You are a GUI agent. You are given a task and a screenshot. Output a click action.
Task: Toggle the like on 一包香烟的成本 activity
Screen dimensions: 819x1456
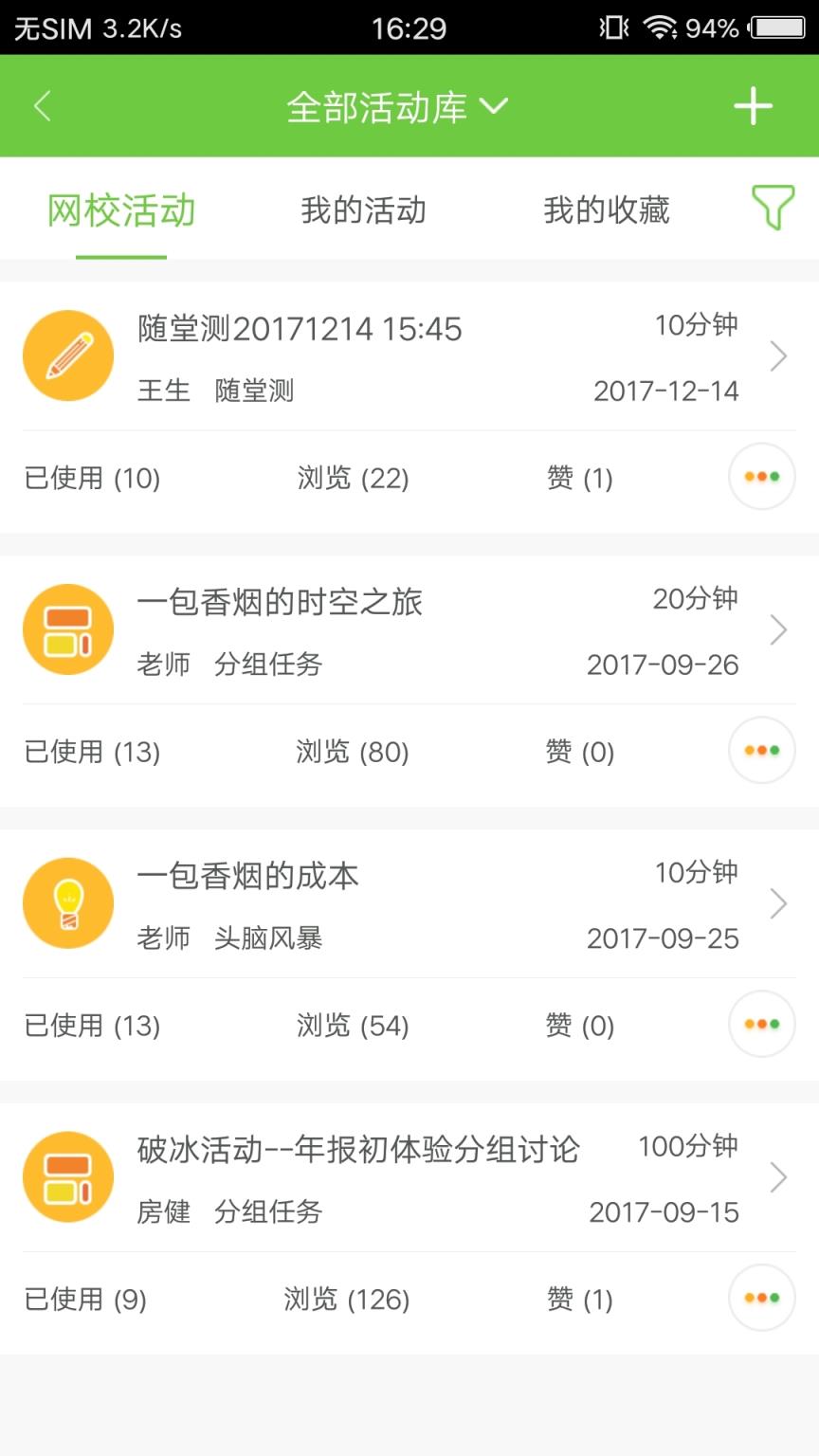(x=578, y=1025)
